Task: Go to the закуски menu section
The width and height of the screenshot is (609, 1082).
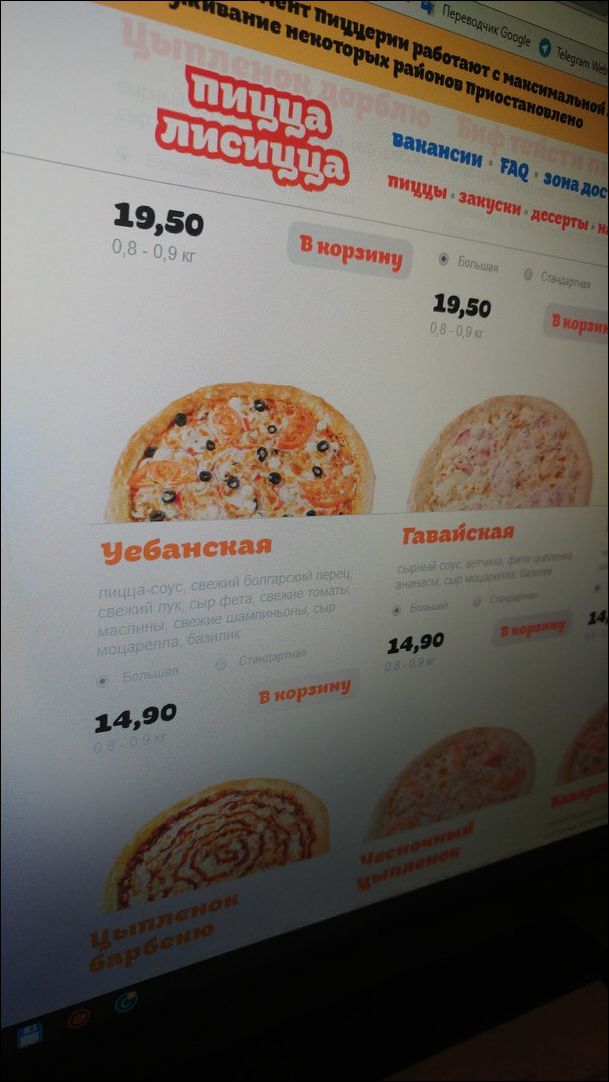Action: tap(489, 205)
